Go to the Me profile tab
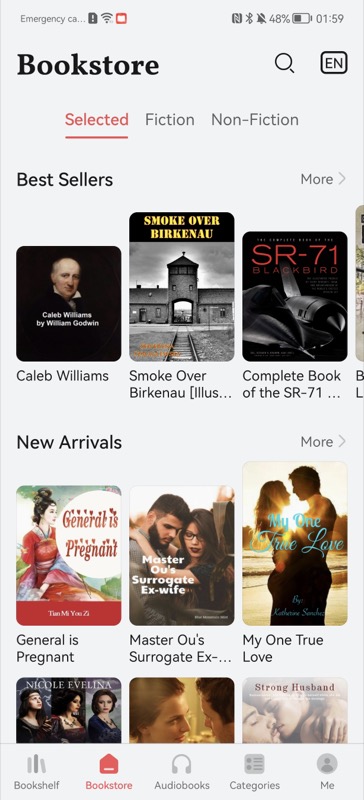The height and width of the screenshot is (800, 364). [x=327, y=772]
